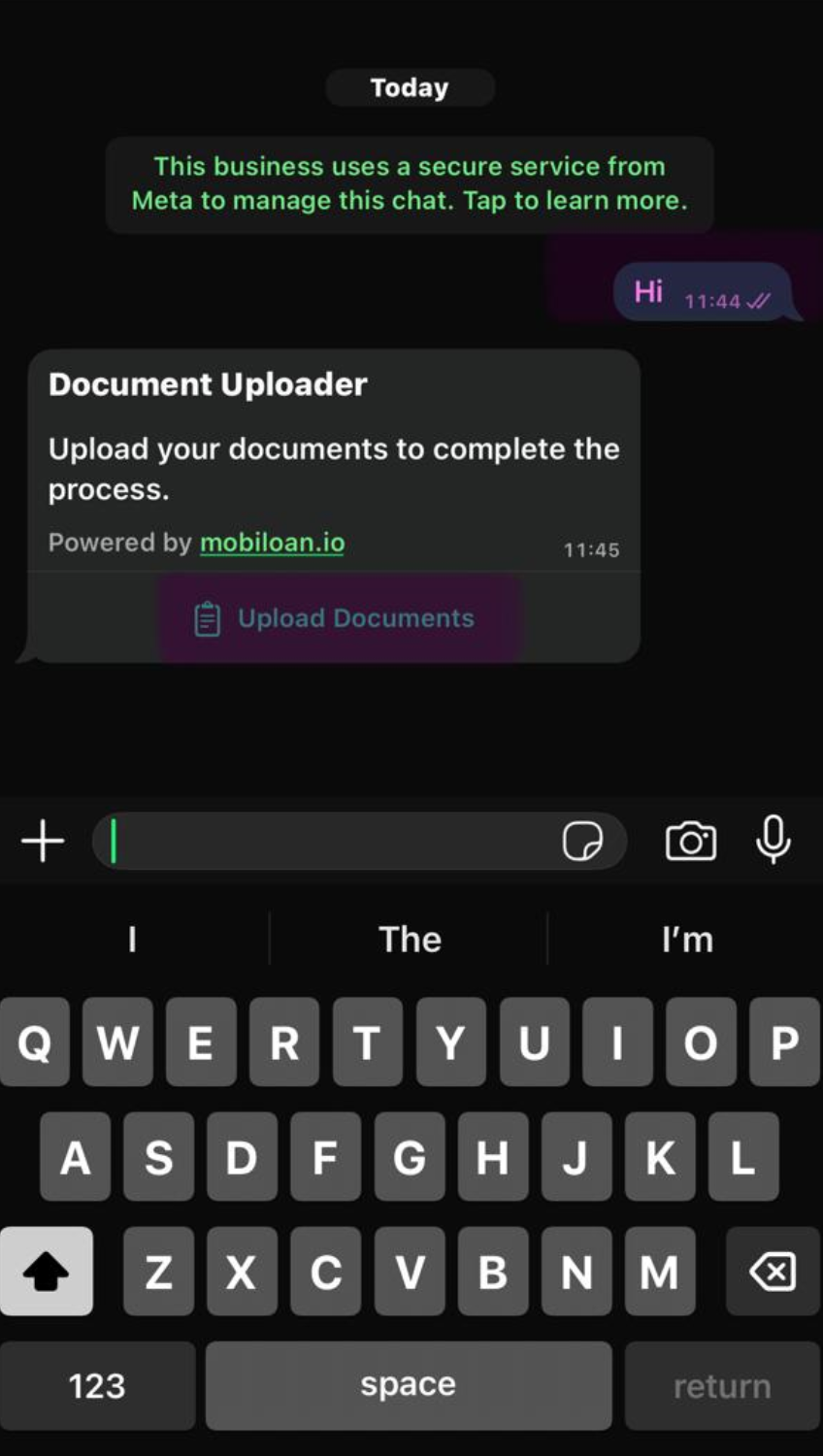Open the sticker picker
Viewport: 823px width, 1456px height.
tap(582, 841)
